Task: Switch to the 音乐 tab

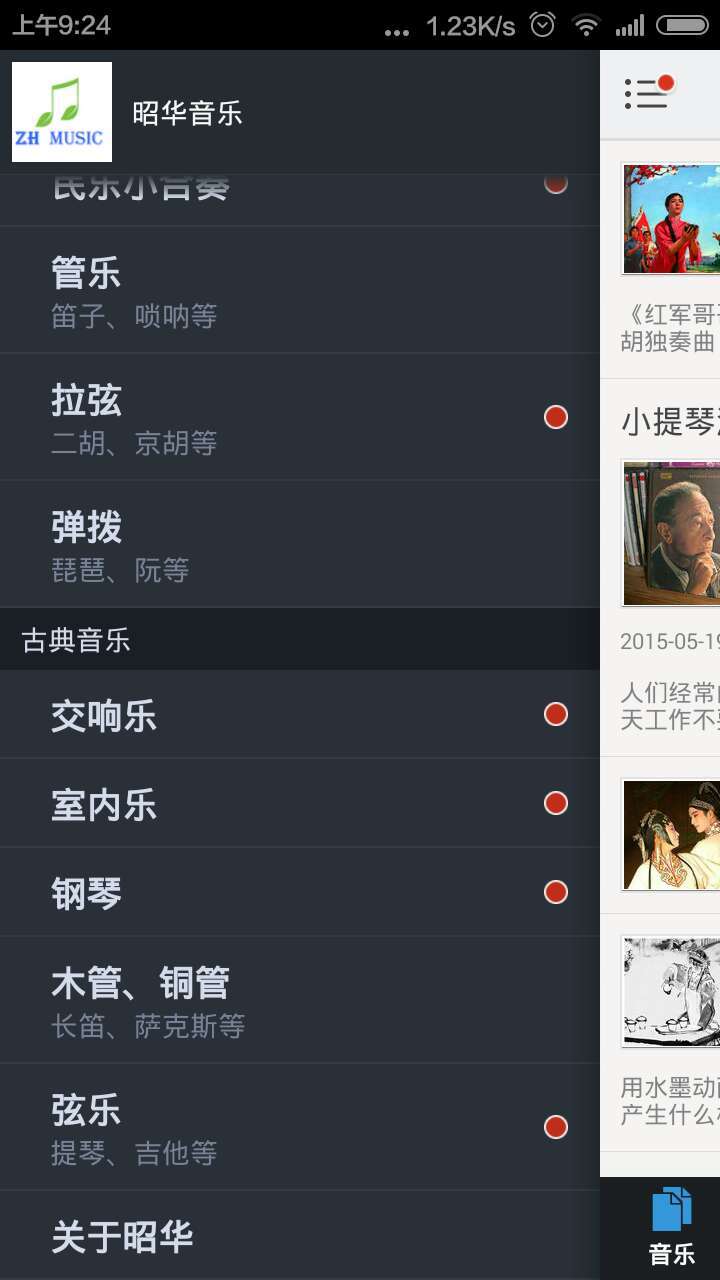Action: (671, 1228)
